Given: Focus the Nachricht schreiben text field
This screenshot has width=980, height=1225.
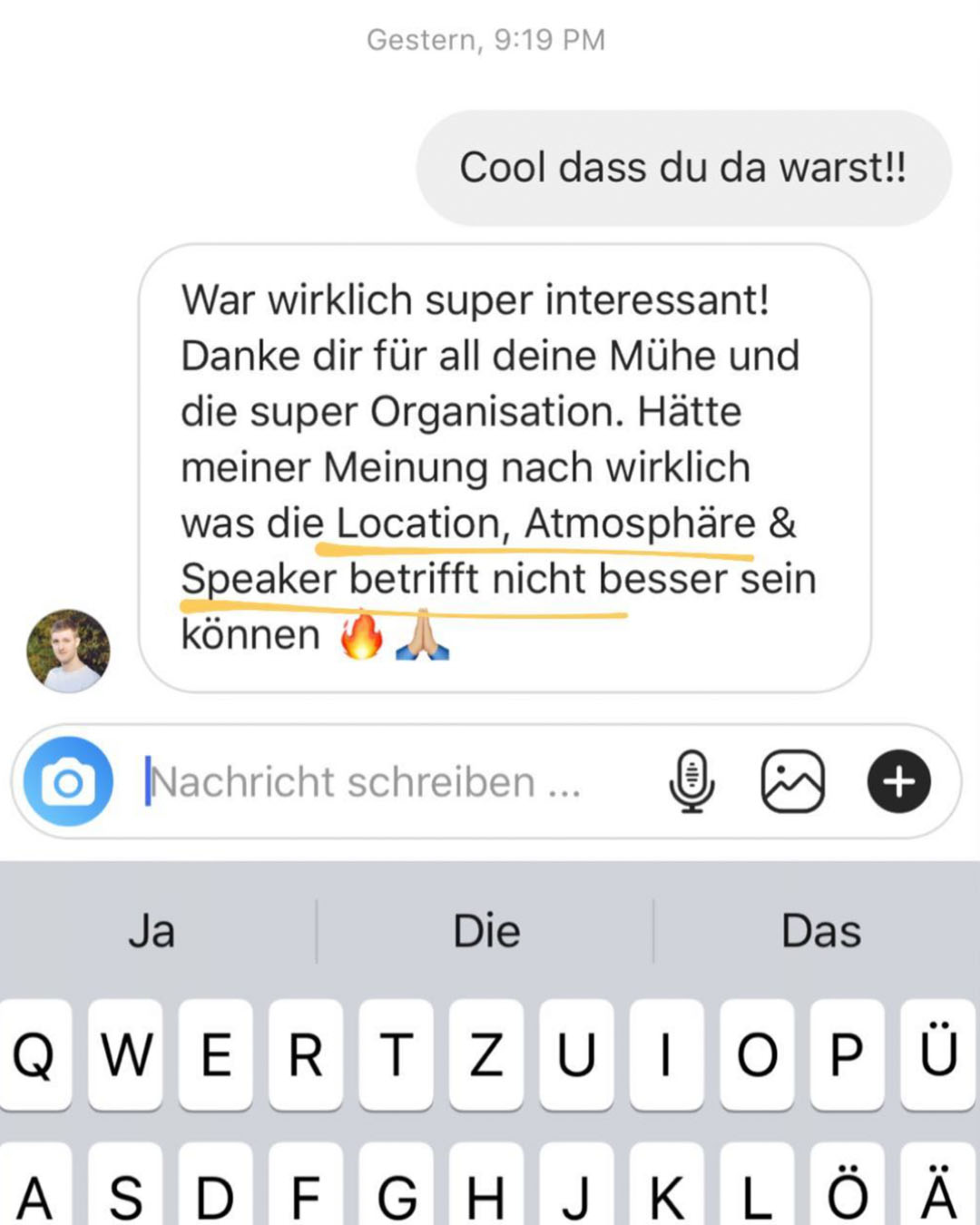Looking at the screenshot, I should point(381,781).
